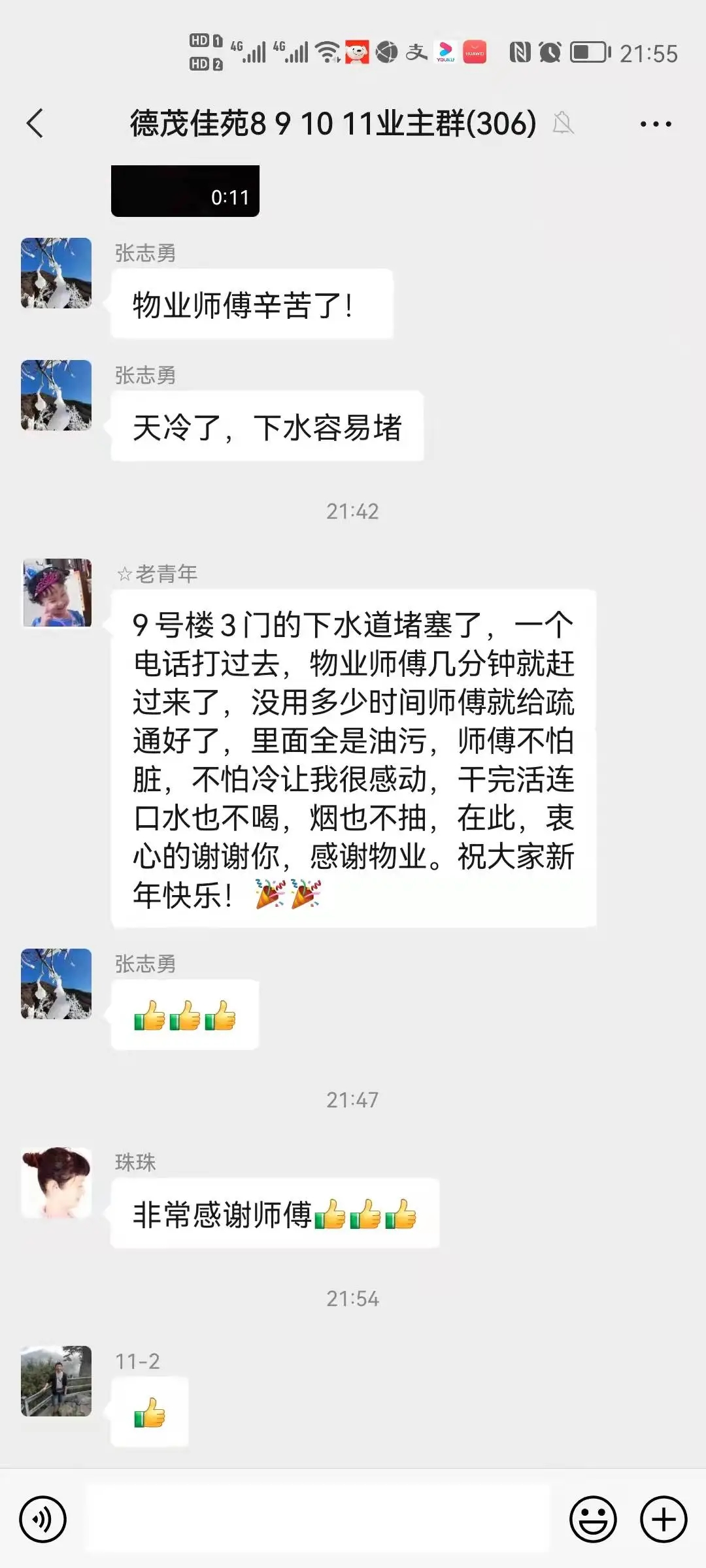The height and width of the screenshot is (1568, 706).
Task: Open the group chat info menu
Action: tap(655, 123)
